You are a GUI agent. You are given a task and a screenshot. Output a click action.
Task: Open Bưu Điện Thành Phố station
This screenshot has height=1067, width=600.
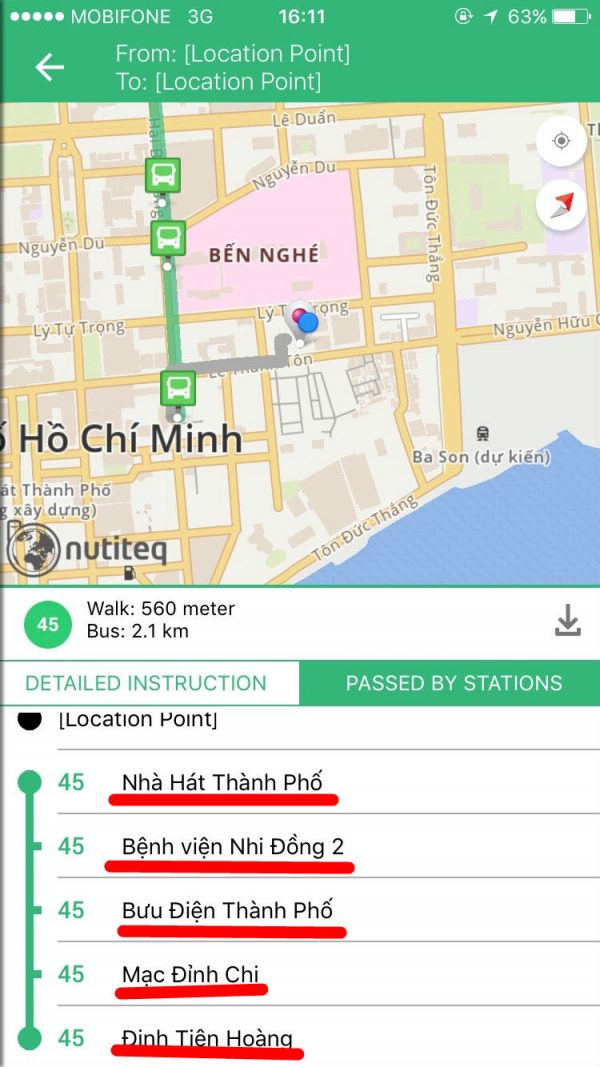227,910
